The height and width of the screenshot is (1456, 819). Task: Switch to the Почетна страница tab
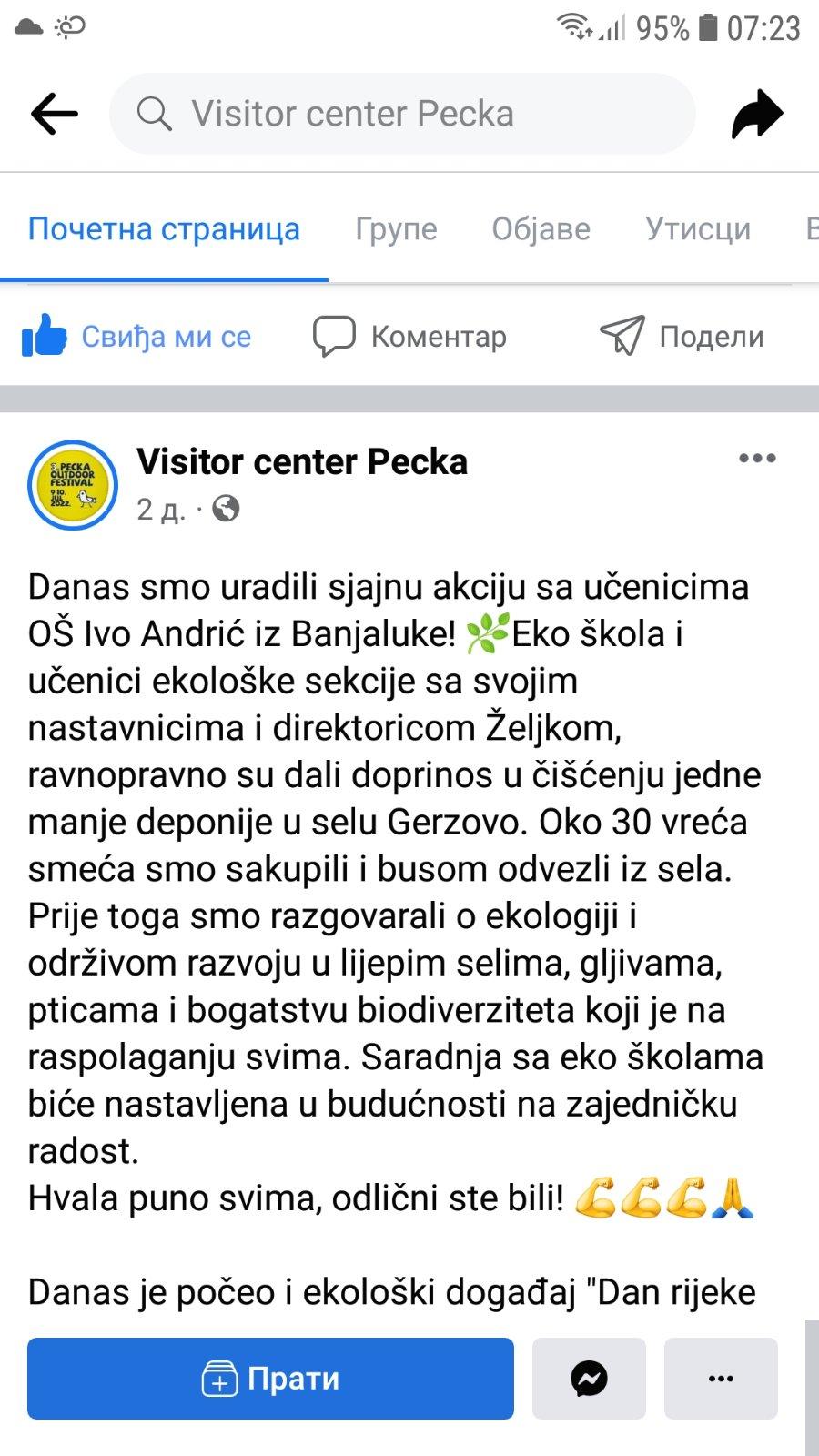164,228
